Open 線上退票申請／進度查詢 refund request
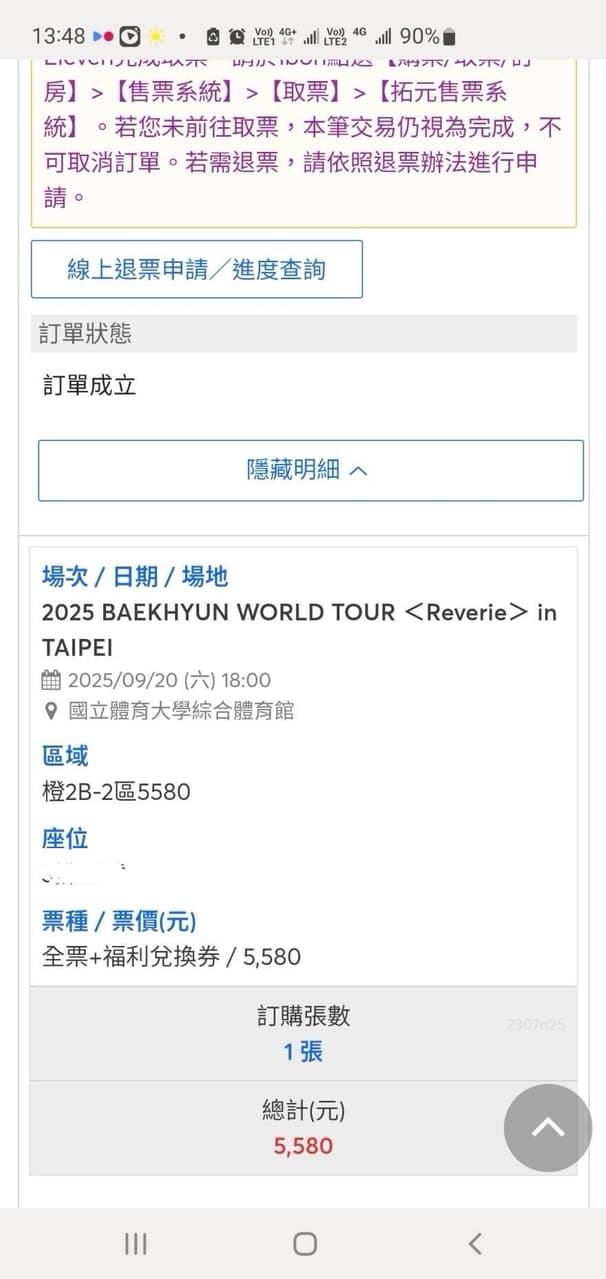 [196, 269]
